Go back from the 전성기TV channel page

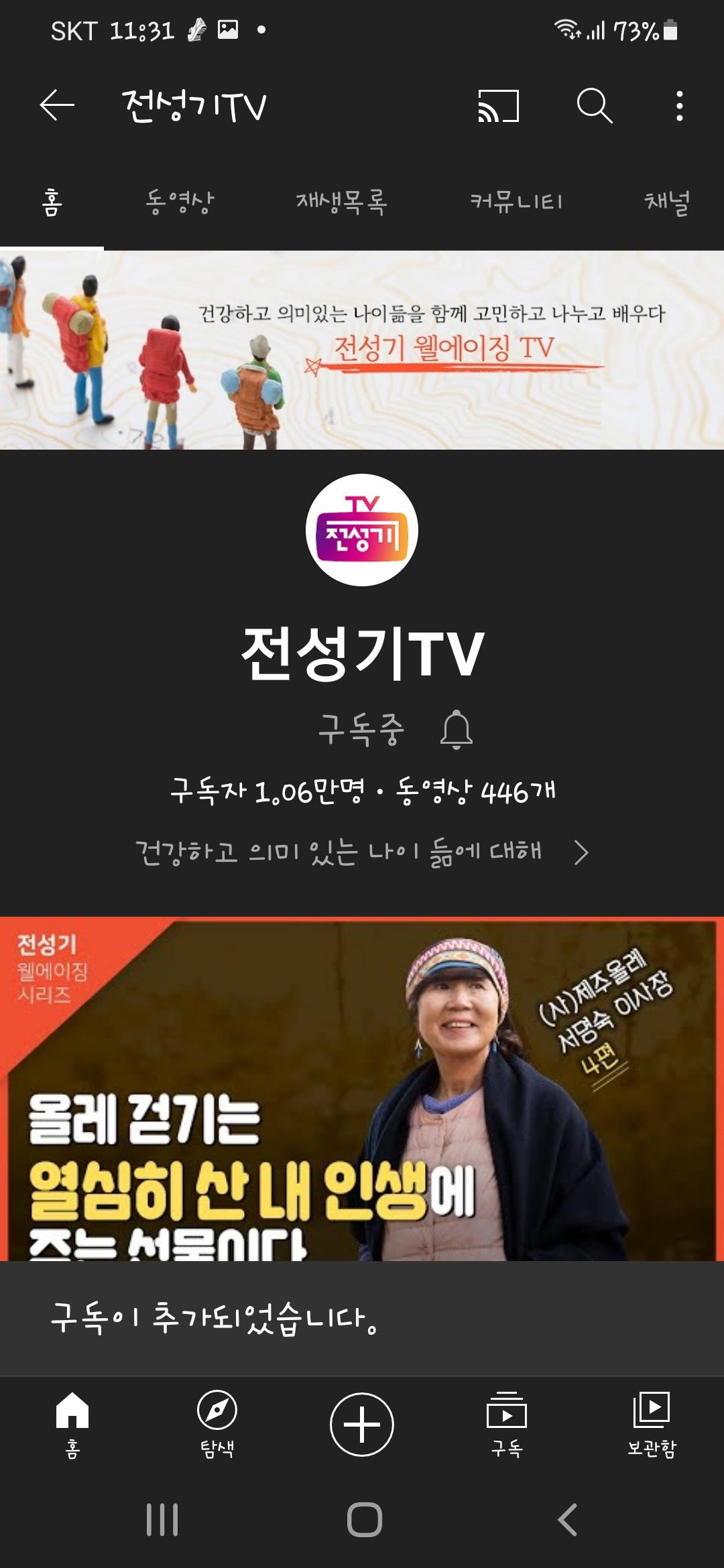tap(57, 106)
